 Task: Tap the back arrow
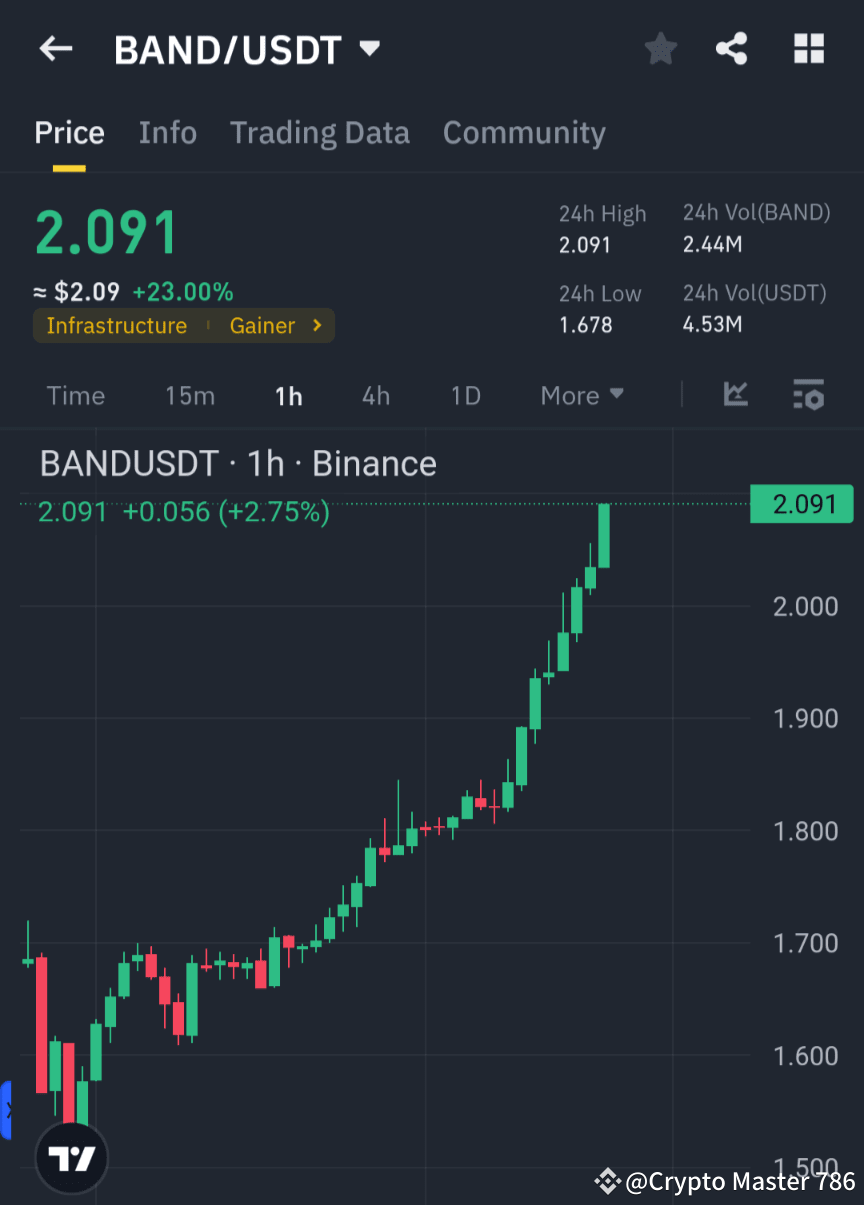55,48
